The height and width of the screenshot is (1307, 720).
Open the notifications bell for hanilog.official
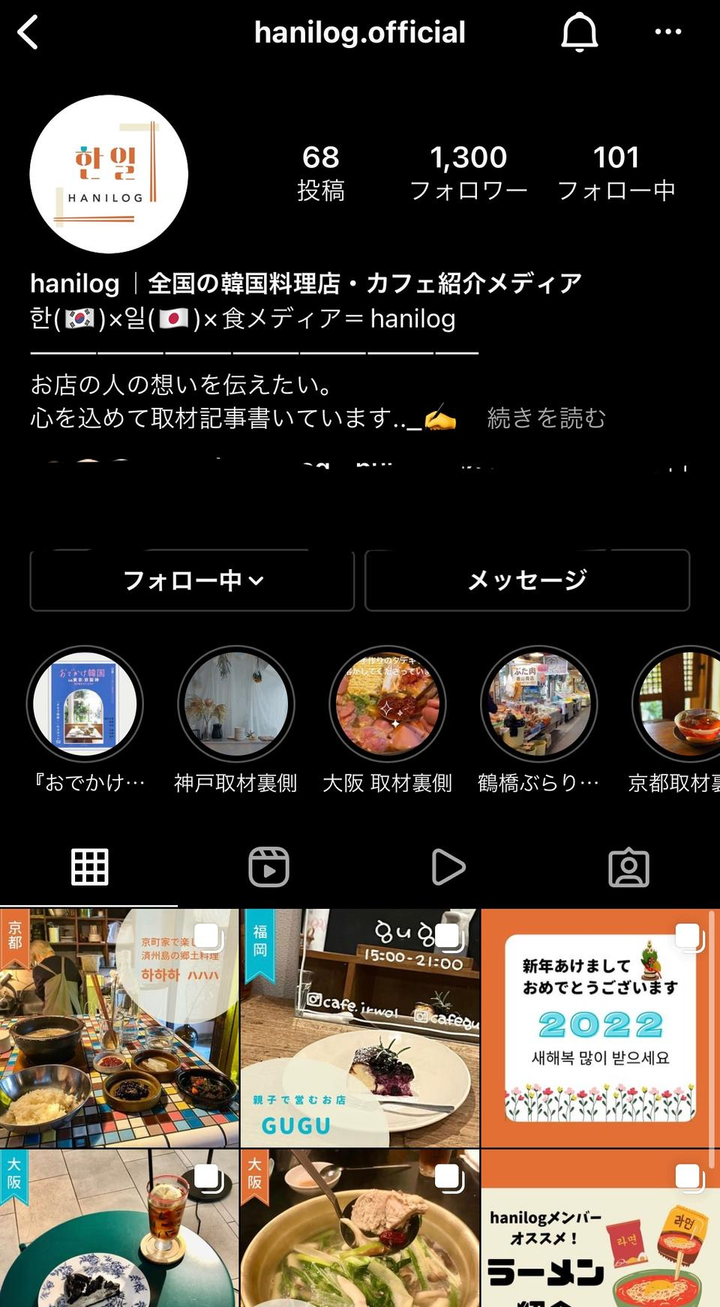point(579,33)
